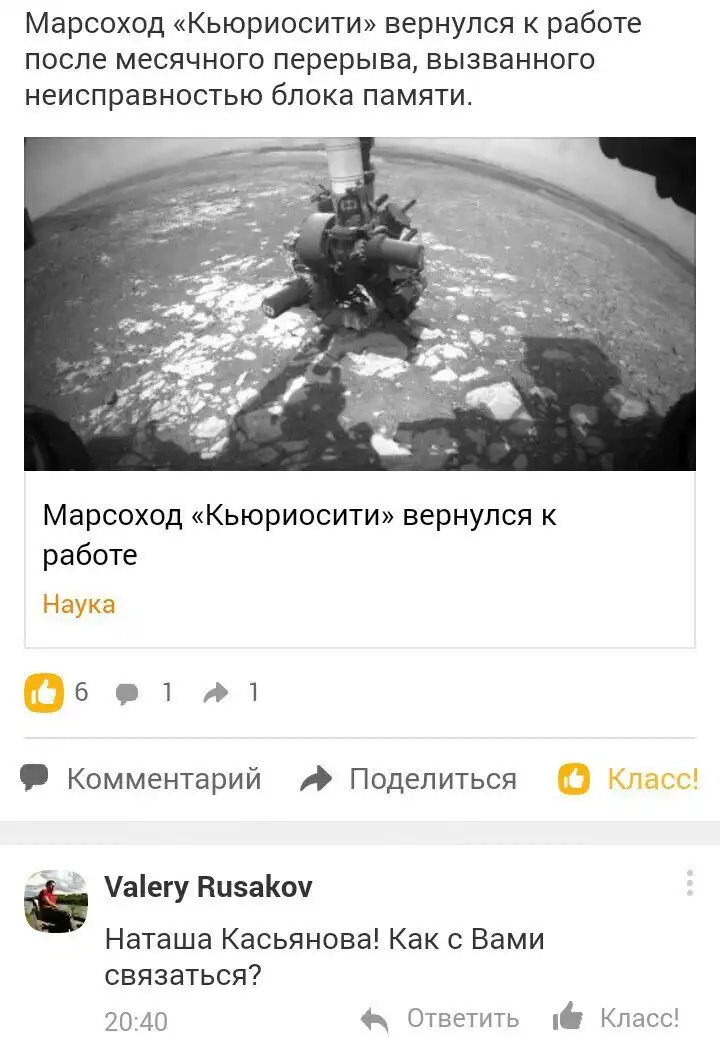Open Valery Rusakov's profile name
The image size is (720, 1038).
[x=208, y=887]
